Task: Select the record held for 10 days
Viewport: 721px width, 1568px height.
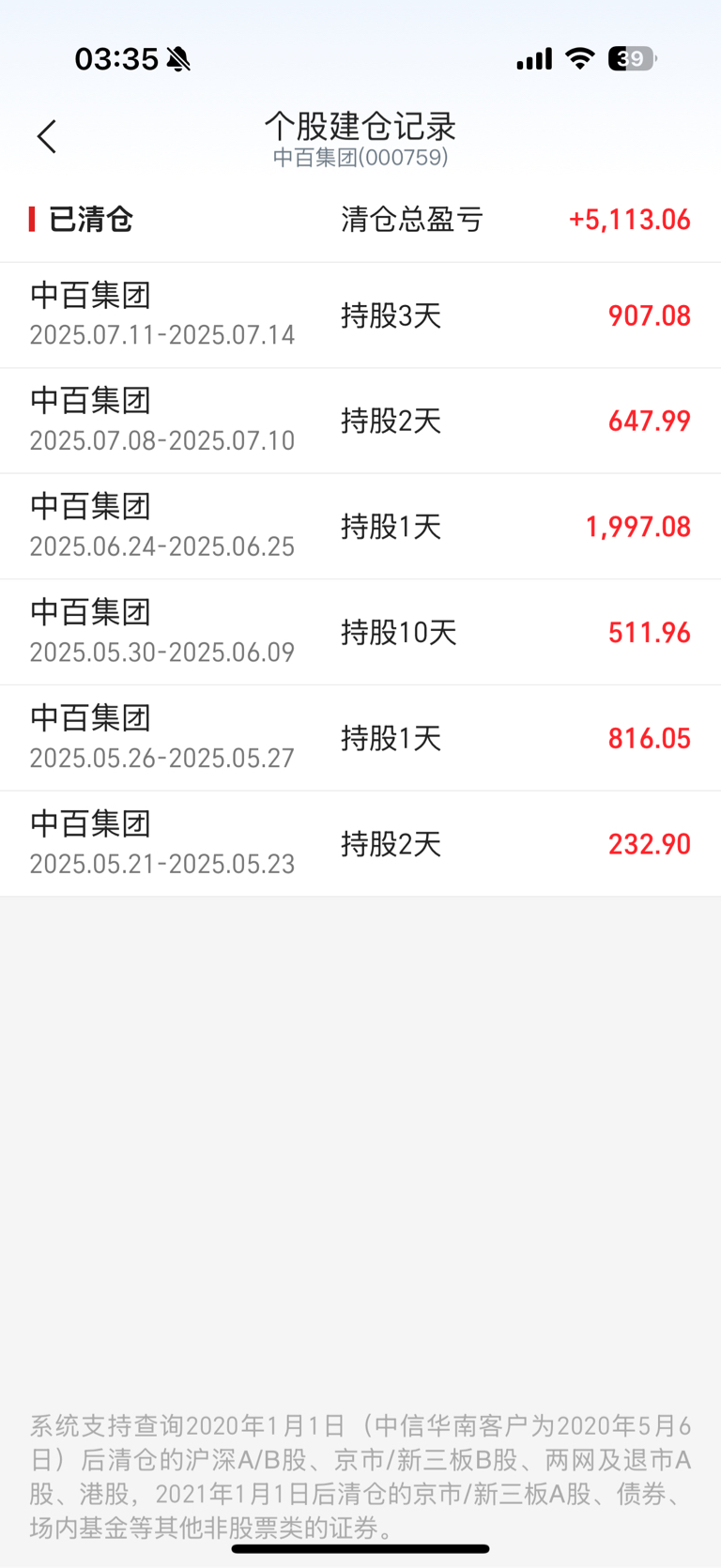Action: (x=360, y=633)
